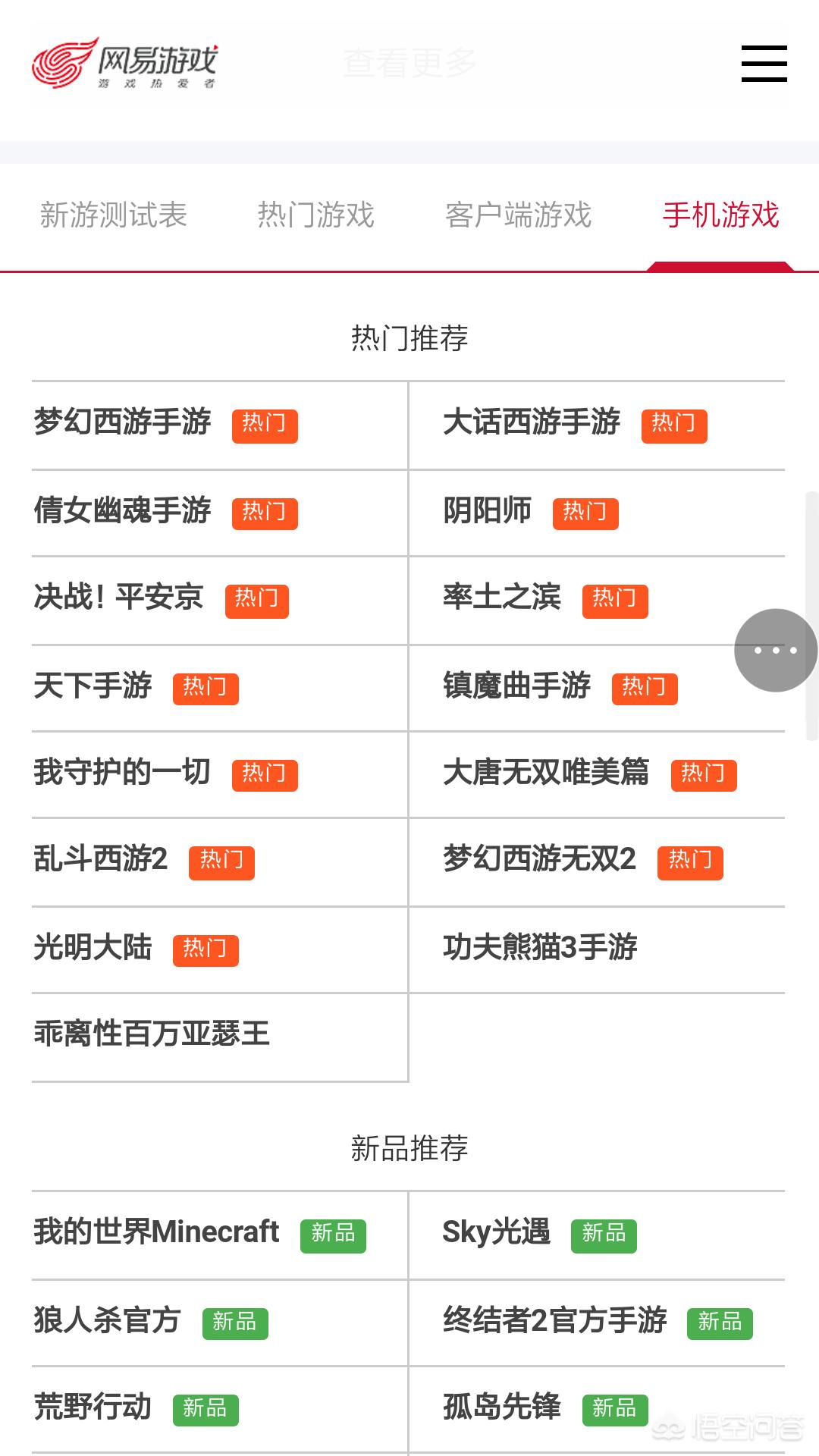Viewport: 819px width, 1456px height.
Task: Open 大话西游手游 game link
Action: coord(532,422)
